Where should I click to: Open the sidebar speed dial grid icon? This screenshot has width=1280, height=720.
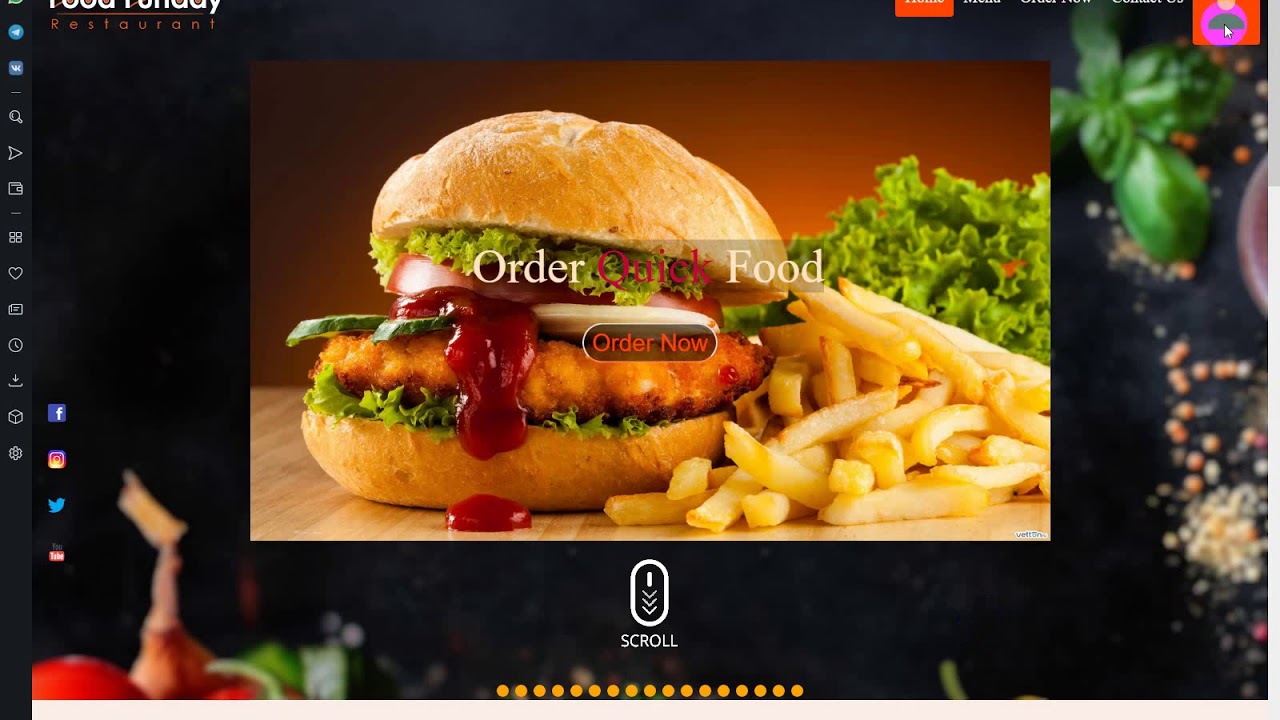[x=16, y=237]
